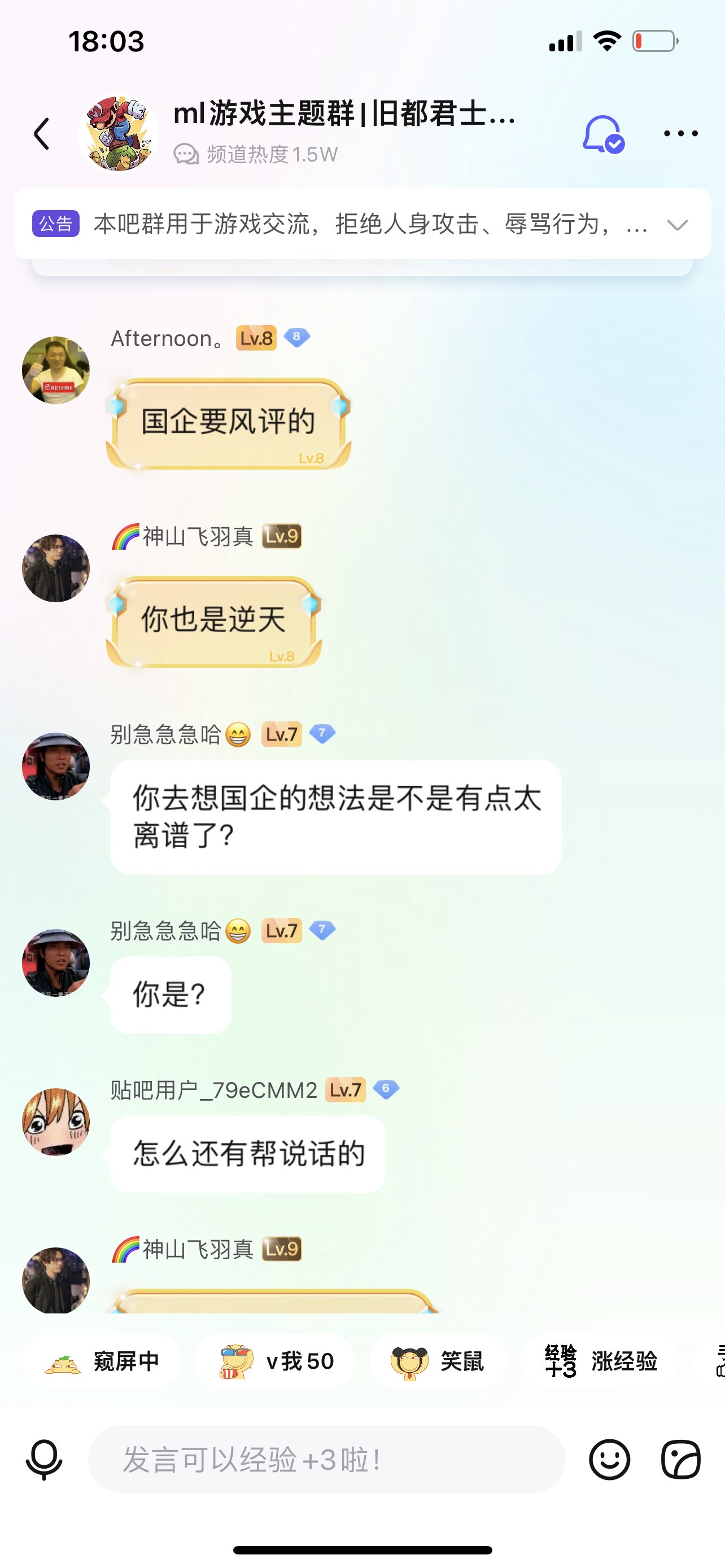Send the 窥屏中 quick reply
The width and height of the screenshot is (725, 1568).
[x=102, y=1360]
